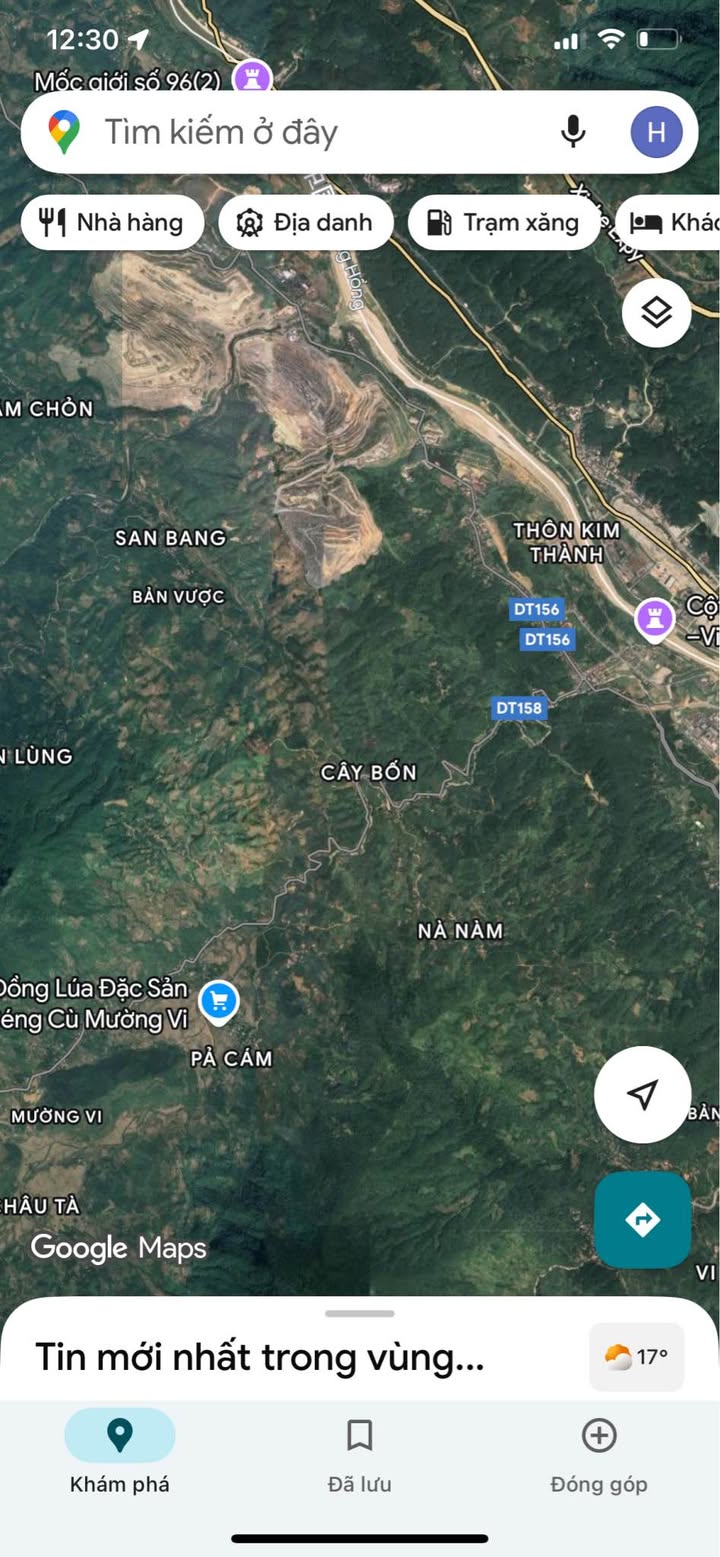Viewport: 720px width, 1557px height.
Task: Open the purple landmark pin near Kim Thành
Action: [655, 618]
